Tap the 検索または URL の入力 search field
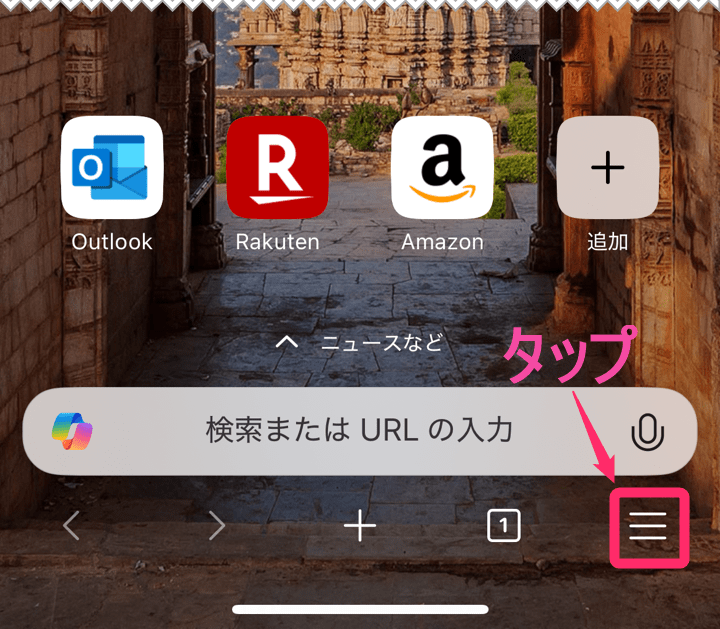This screenshot has height=629, width=720. (x=360, y=431)
